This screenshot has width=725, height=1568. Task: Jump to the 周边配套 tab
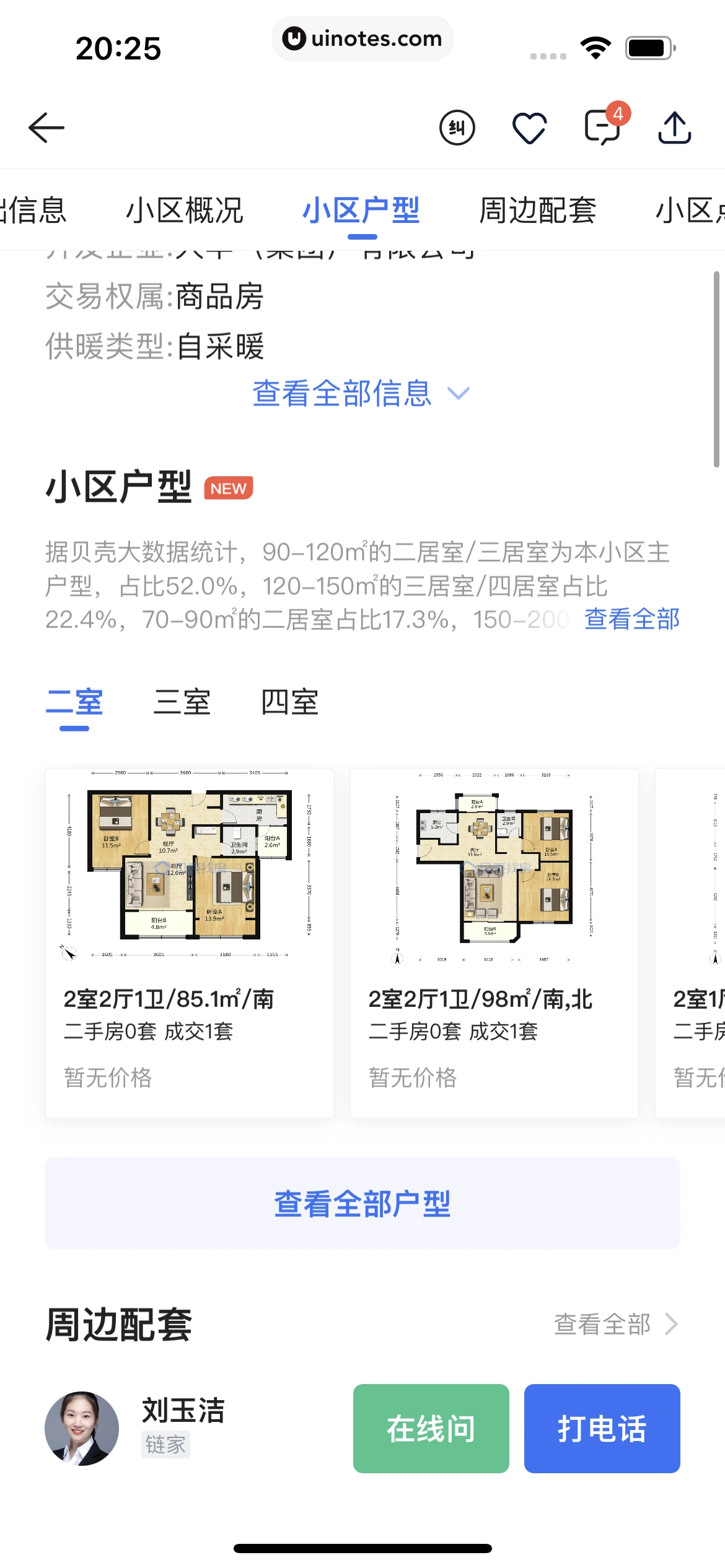click(538, 211)
